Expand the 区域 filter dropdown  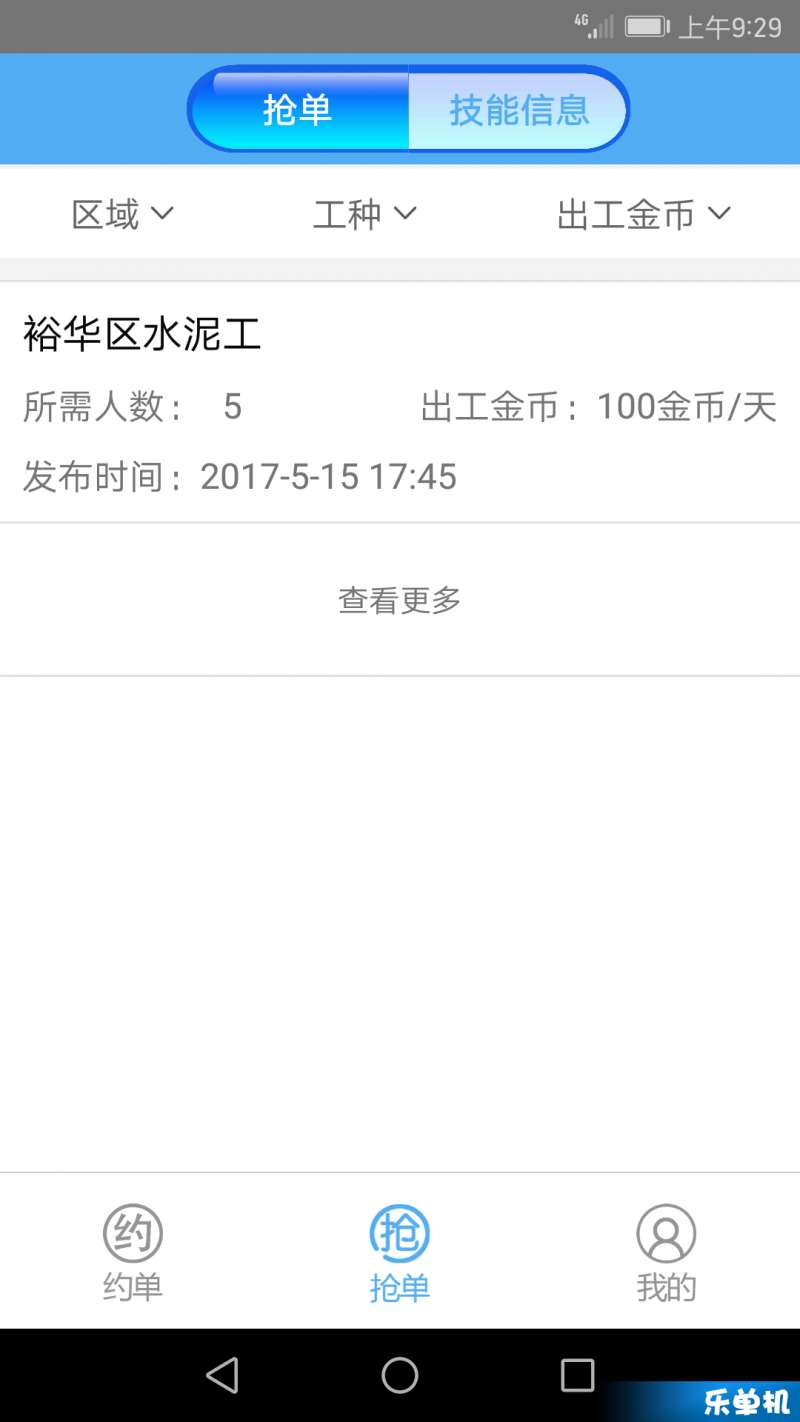tap(123, 214)
